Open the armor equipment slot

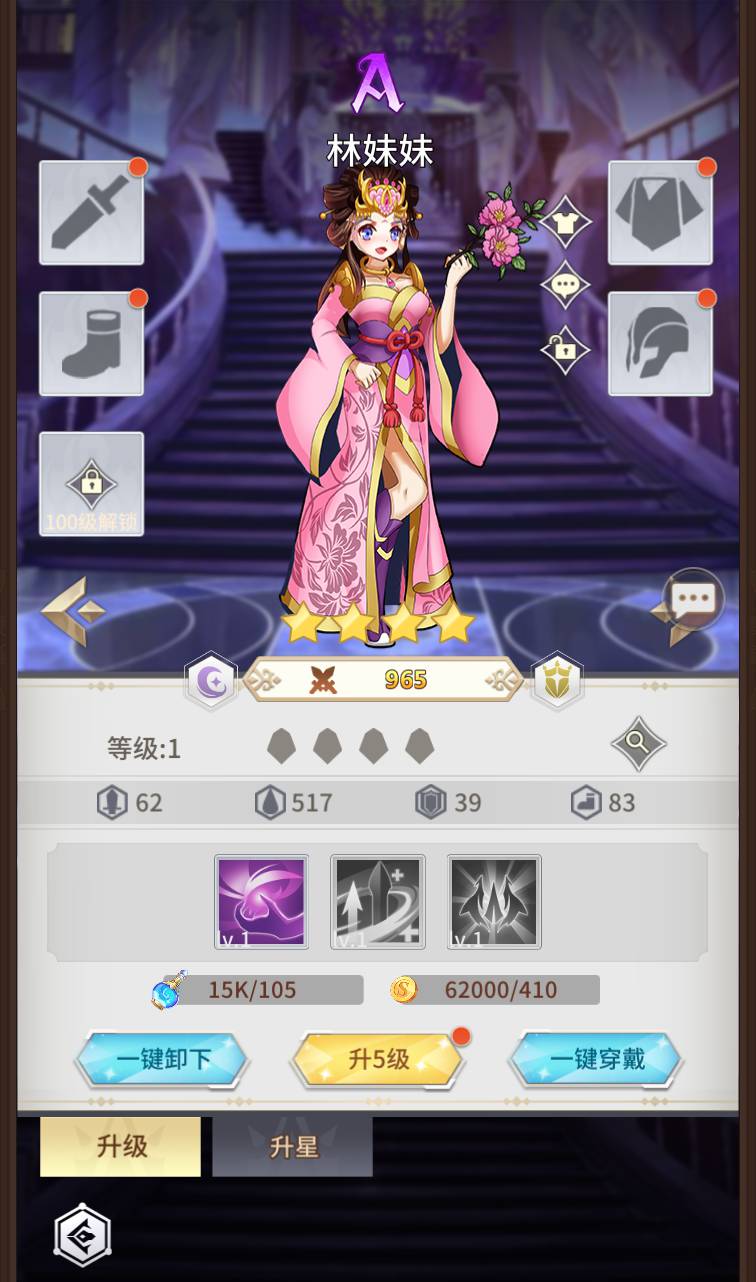[660, 213]
